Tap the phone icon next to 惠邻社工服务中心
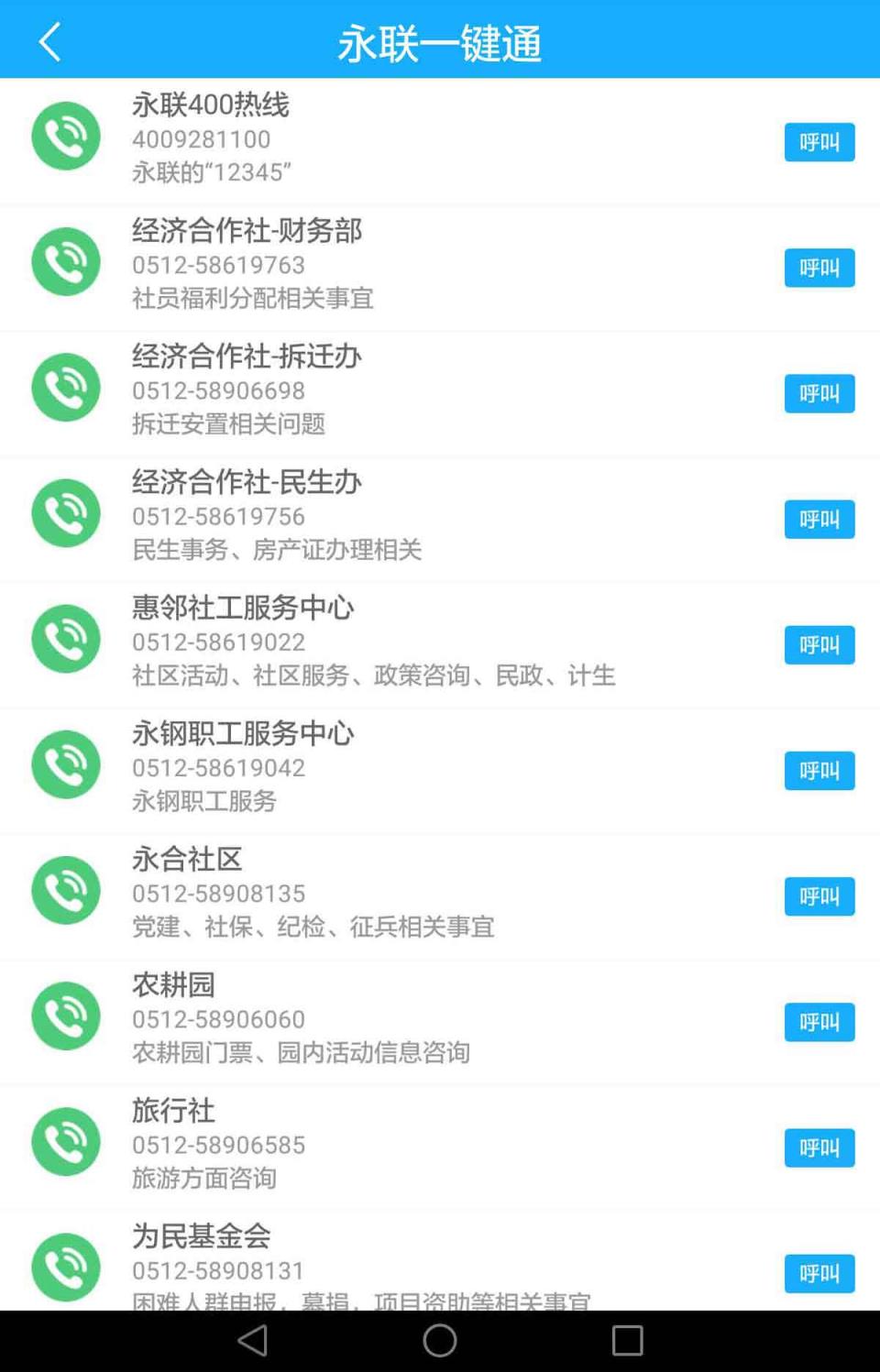The height and width of the screenshot is (1372, 880). coord(65,639)
